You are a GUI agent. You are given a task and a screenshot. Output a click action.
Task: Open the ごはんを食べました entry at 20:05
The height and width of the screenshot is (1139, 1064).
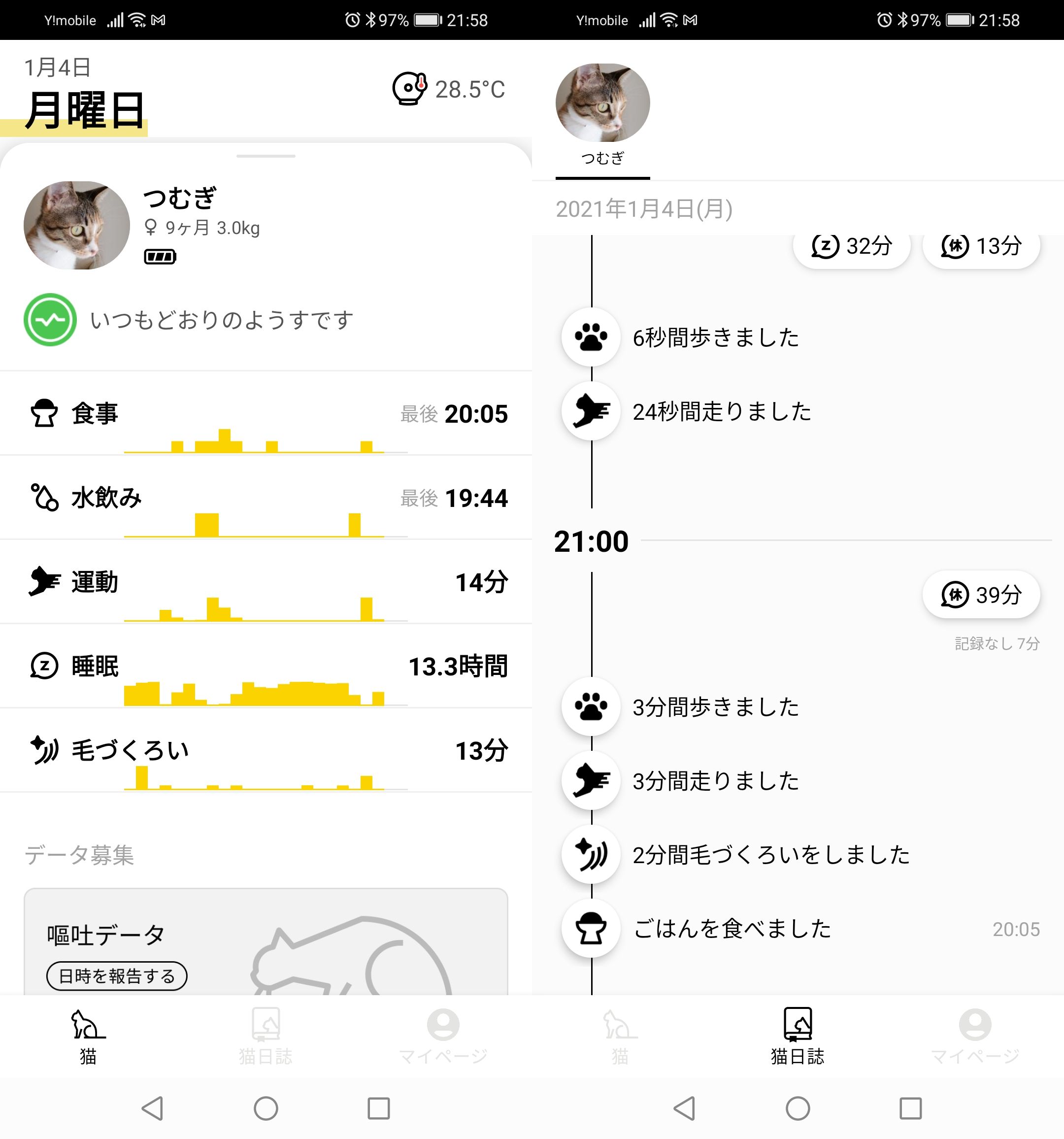coord(731,929)
